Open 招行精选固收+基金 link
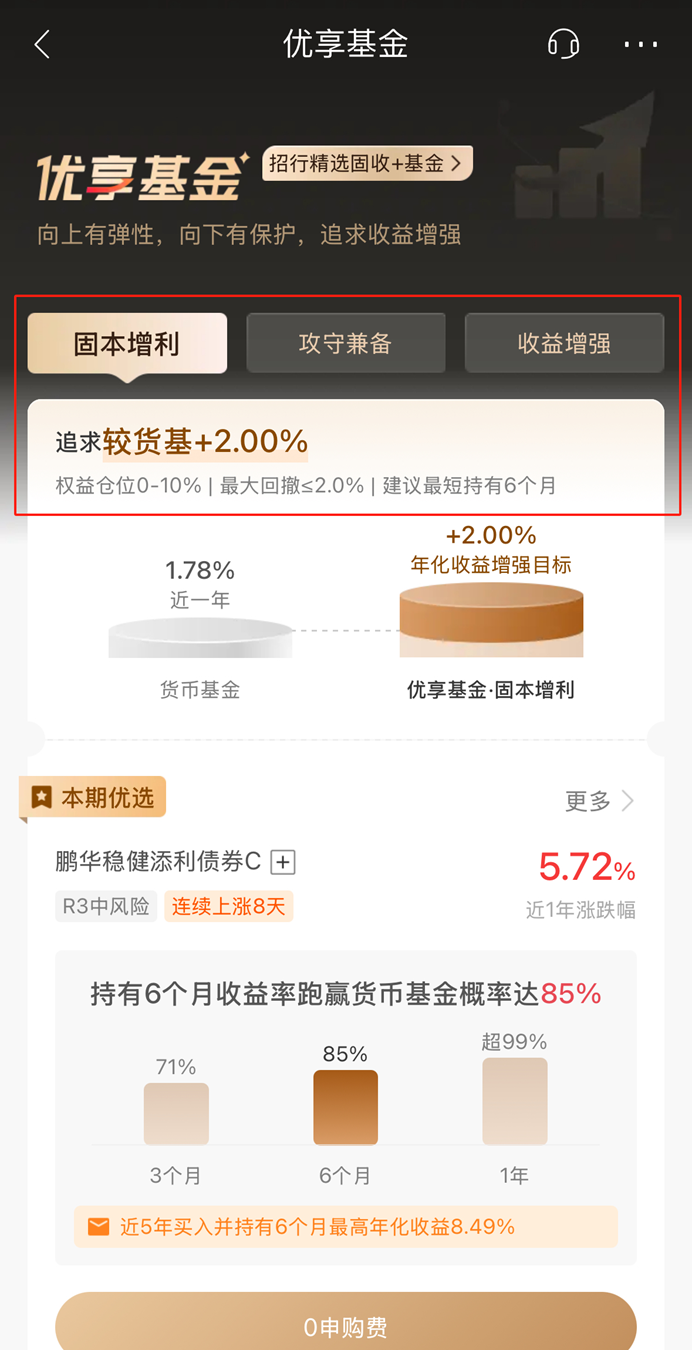Image resolution: width=692 pixels, height=1350 pixels. pyautogui.click(x=366, y=164)
